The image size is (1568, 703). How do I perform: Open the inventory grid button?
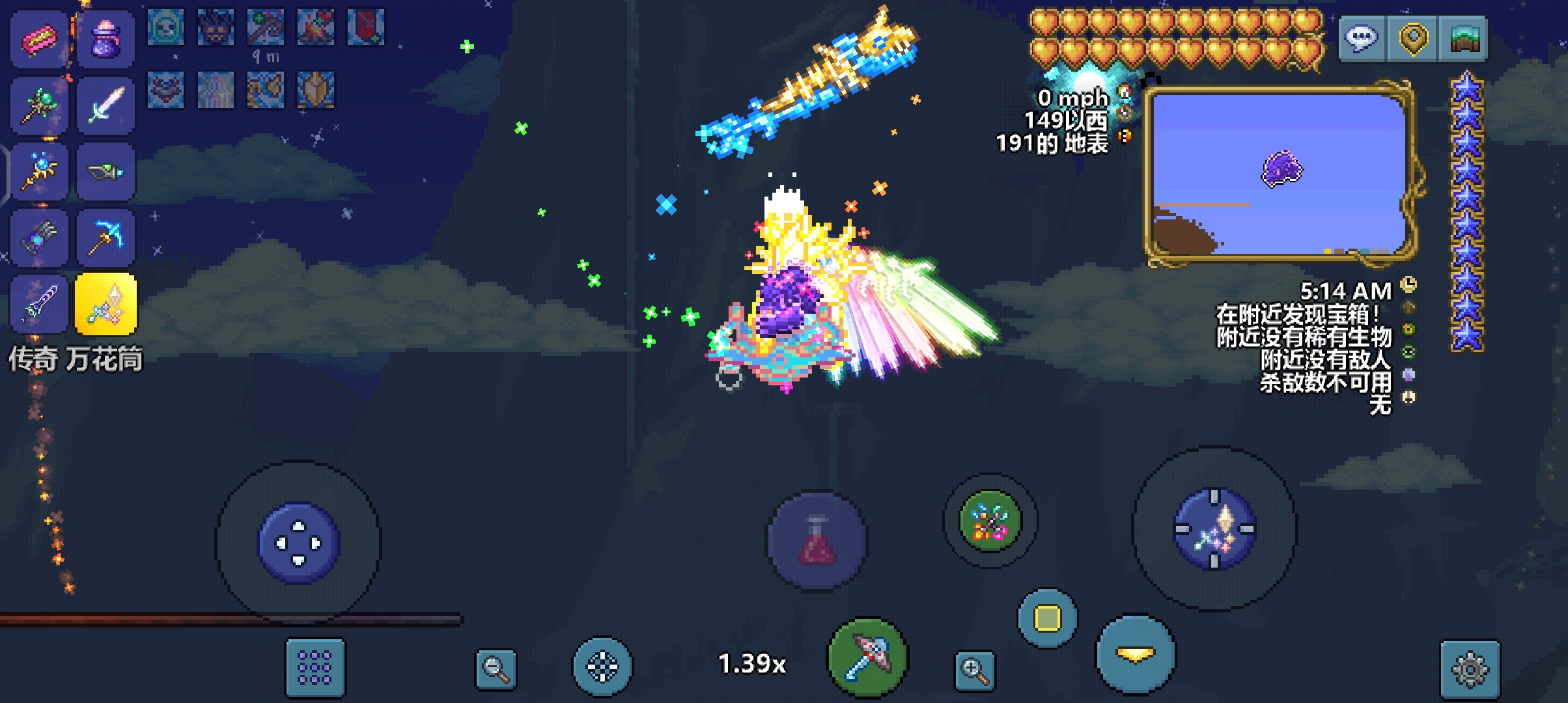315,668
